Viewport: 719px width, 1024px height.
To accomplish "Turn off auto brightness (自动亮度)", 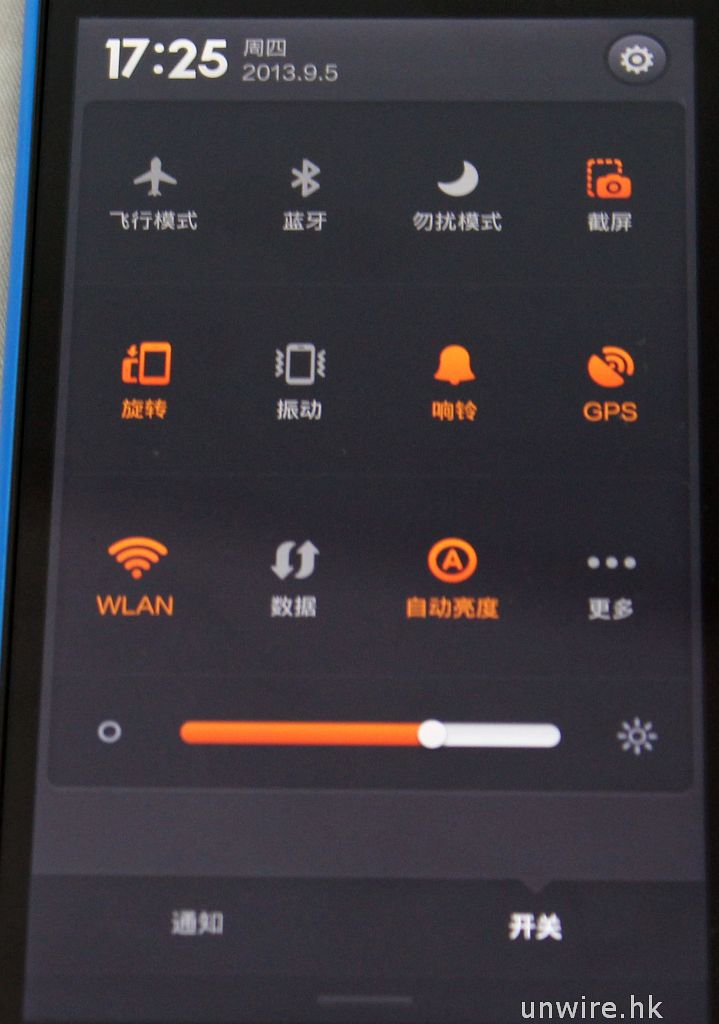I will click(452, 575).
